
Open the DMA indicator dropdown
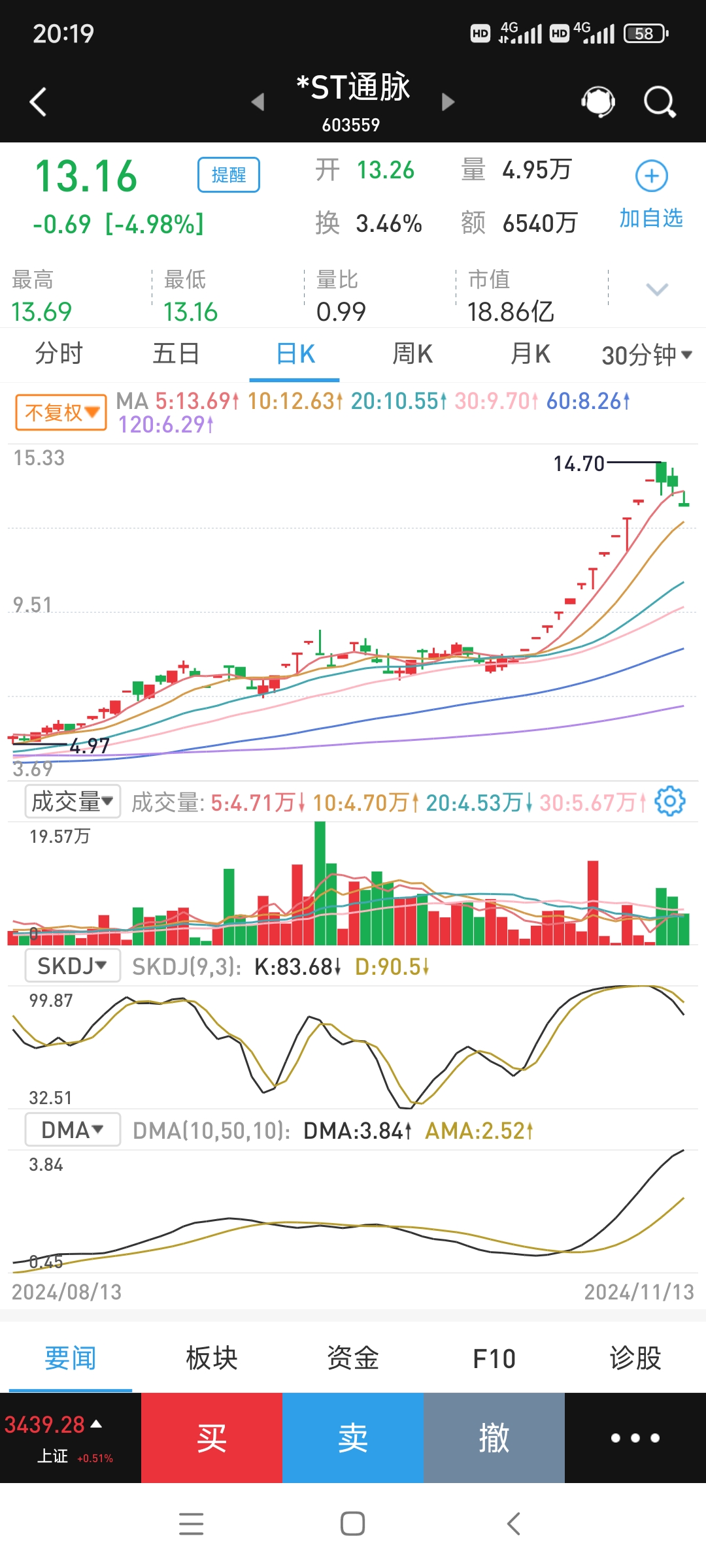[72, 1129]
